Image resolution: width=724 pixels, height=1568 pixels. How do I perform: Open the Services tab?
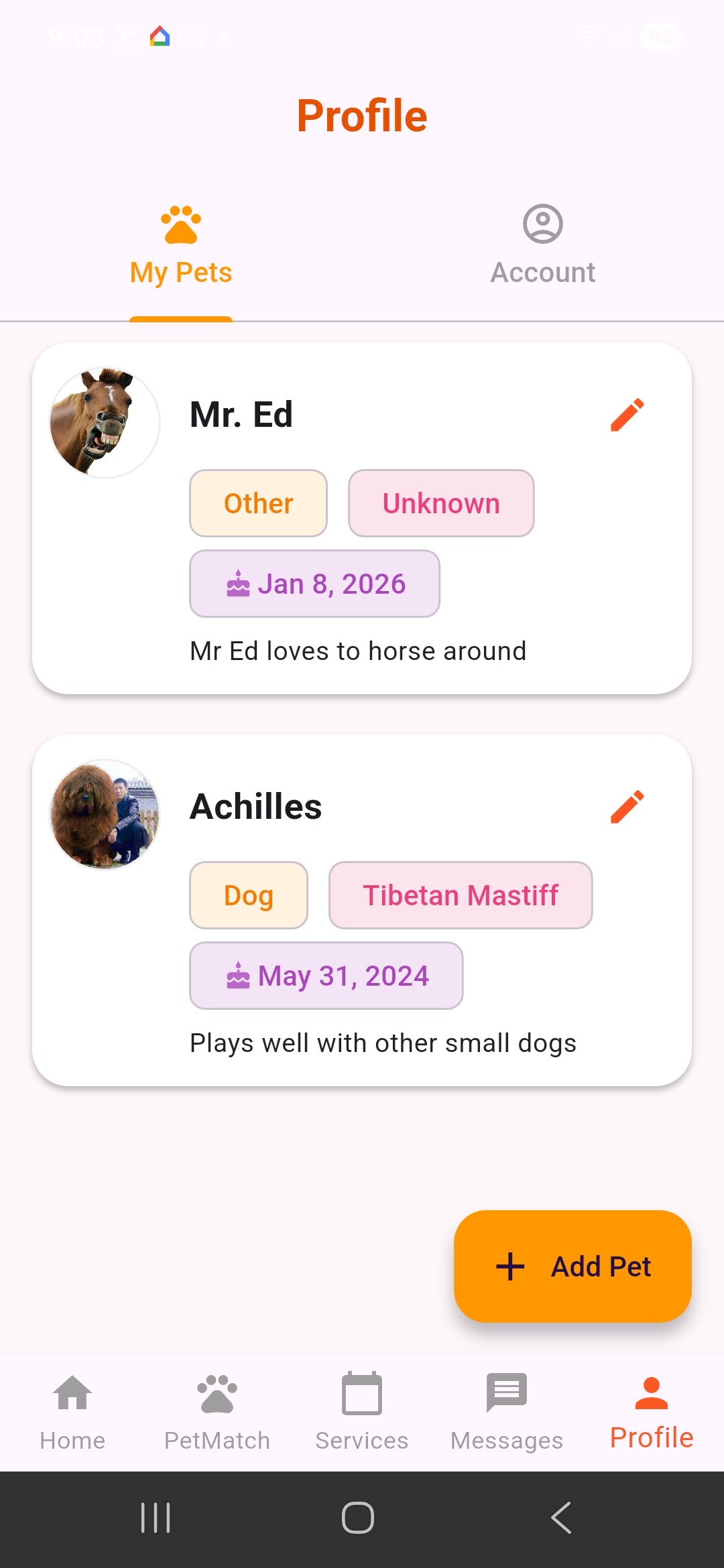tap(362, 1411)
